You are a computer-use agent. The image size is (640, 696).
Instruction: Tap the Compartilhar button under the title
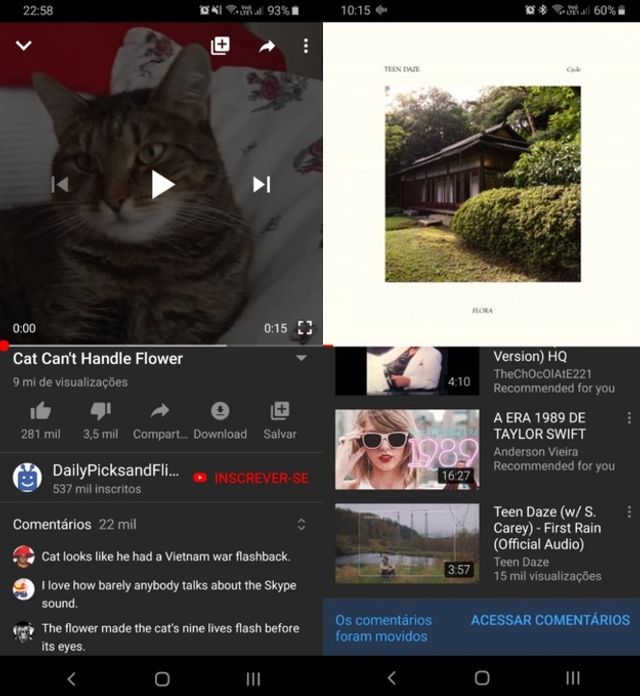click(x=160, y=419)
